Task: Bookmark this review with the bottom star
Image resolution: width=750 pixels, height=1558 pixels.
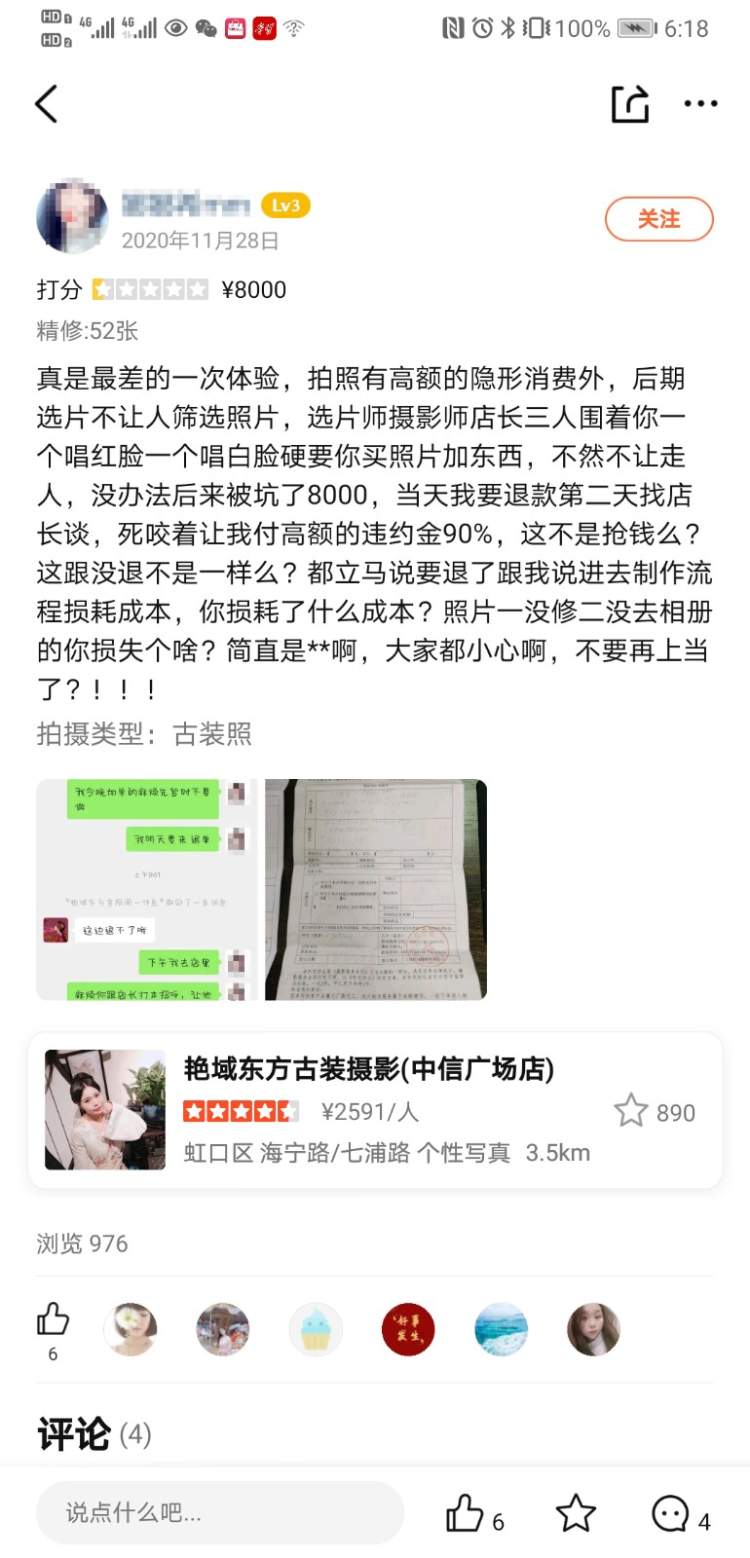Action: [x=576, y=1513]
